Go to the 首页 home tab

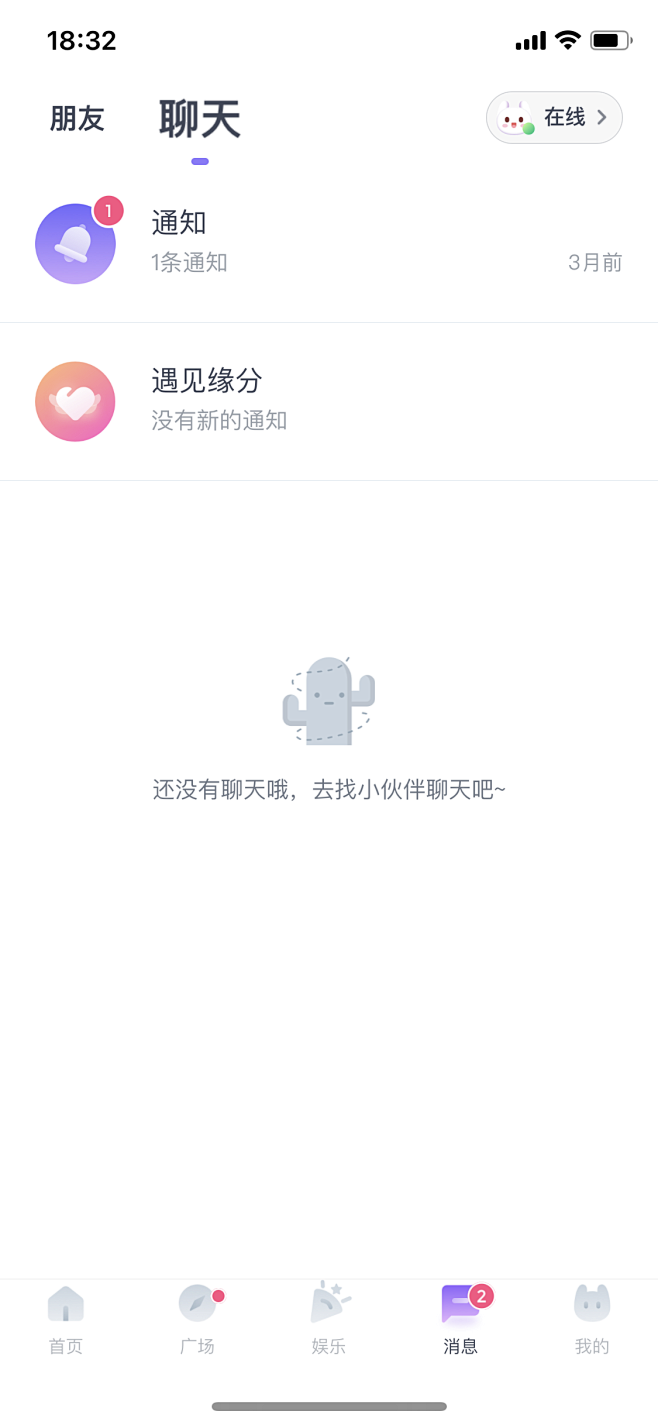66,1319
